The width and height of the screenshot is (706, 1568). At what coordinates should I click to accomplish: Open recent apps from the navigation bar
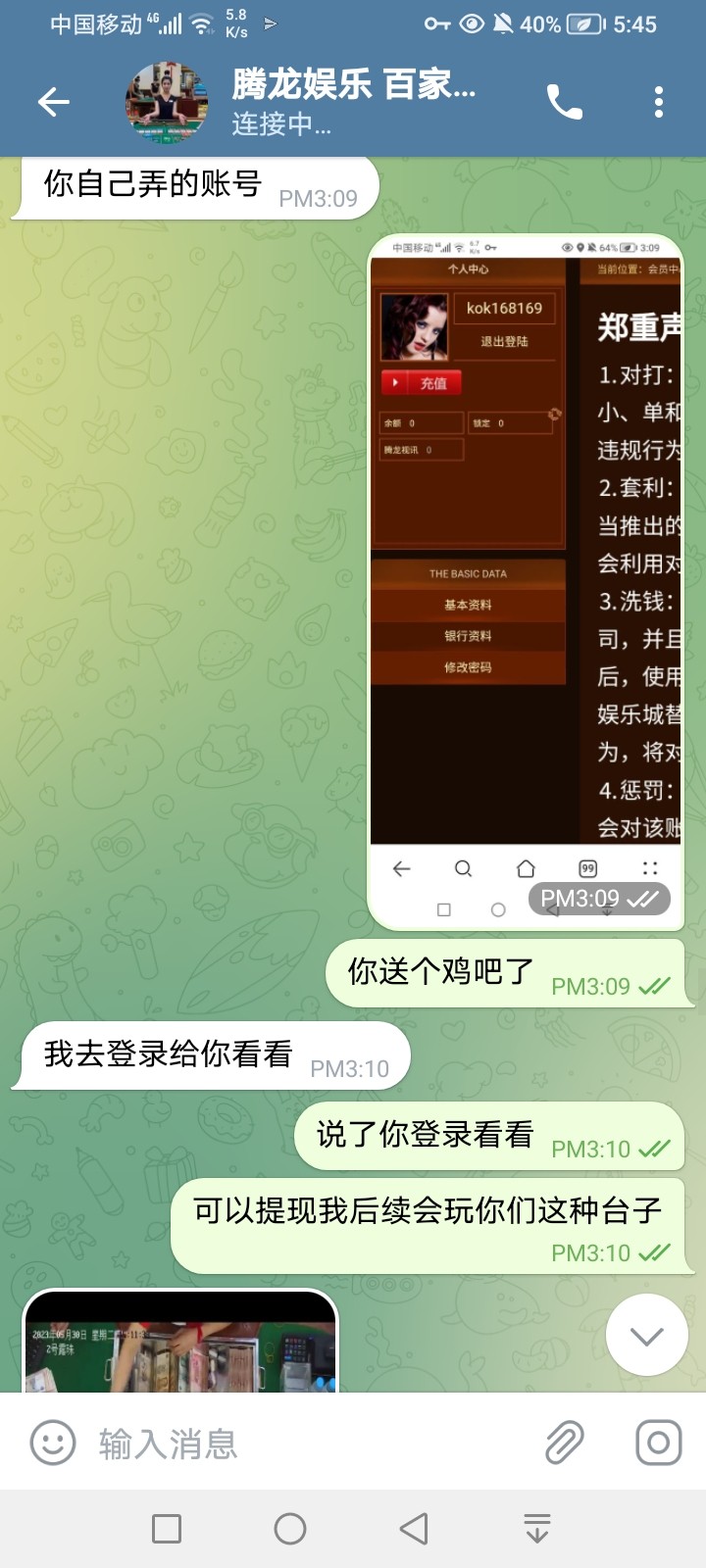[x=167, y=1529]
